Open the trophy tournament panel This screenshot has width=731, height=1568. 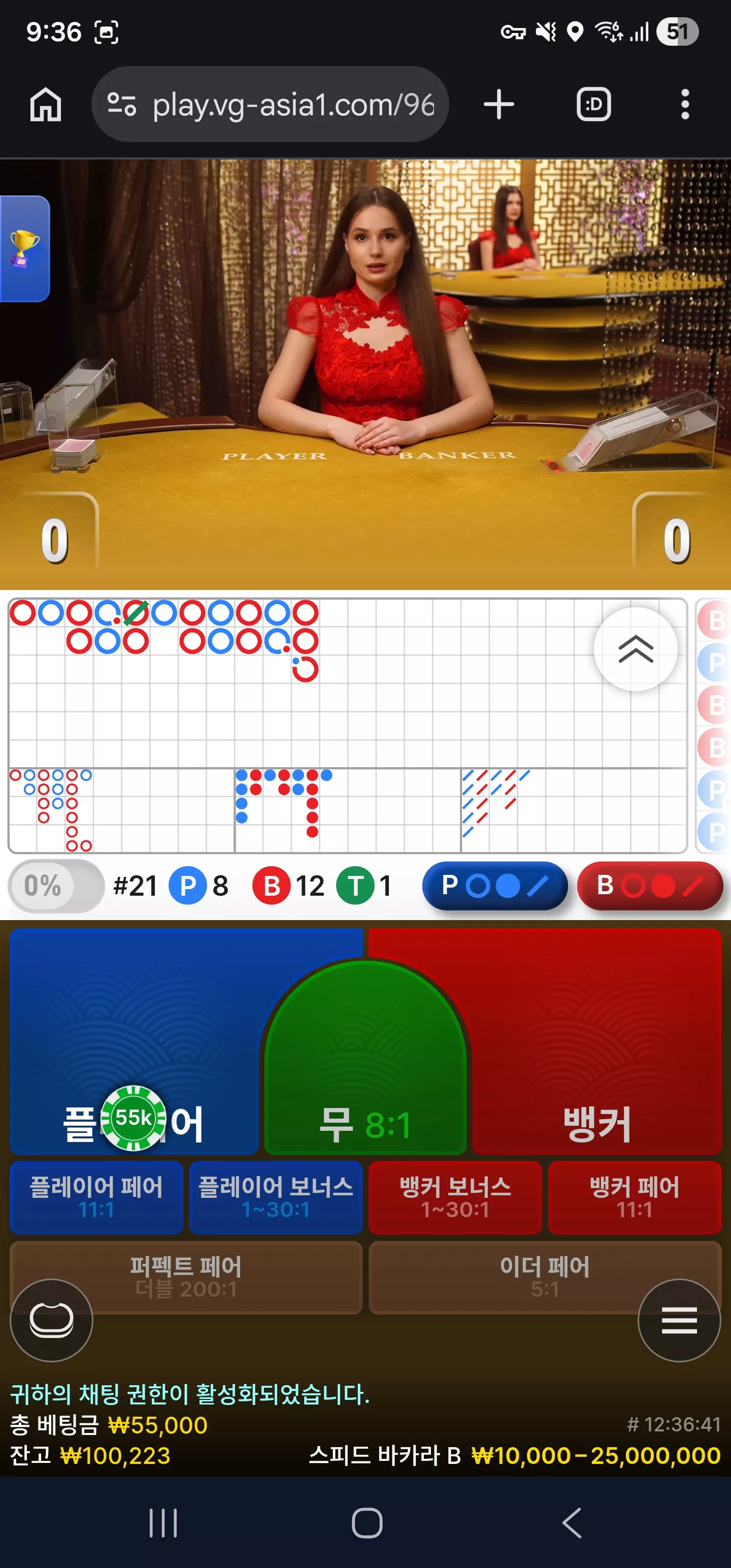(x=24, y=248)
